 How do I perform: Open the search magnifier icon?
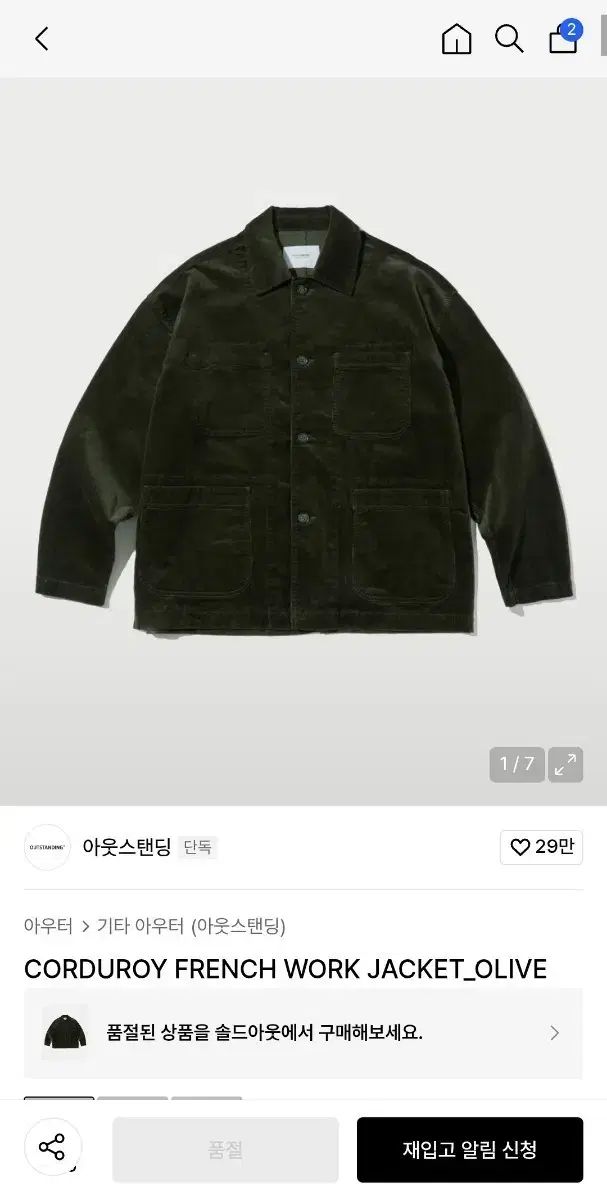point(509,39)
